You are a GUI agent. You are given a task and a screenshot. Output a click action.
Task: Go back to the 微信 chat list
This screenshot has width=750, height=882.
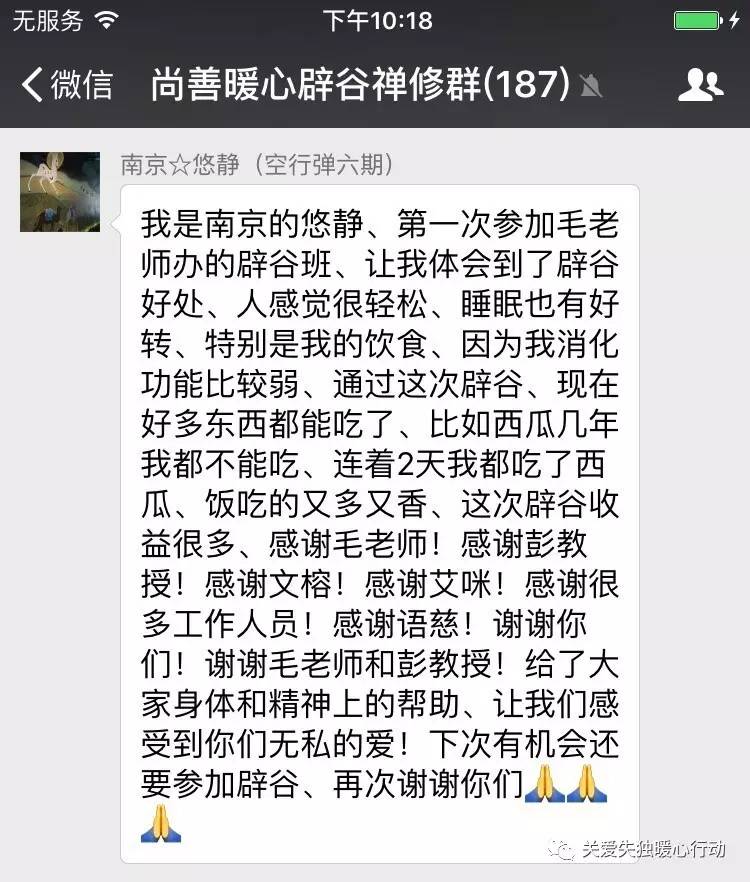point(66,85)
